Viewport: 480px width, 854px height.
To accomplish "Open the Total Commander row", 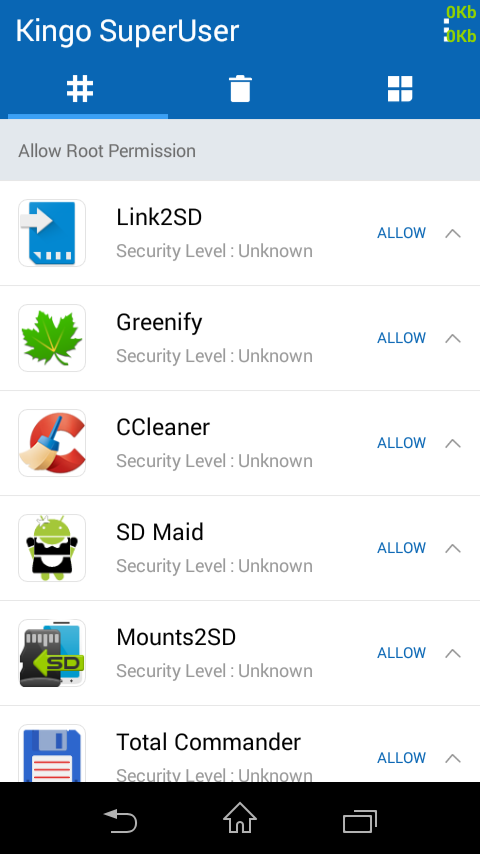I will click(x=240, y=745).
